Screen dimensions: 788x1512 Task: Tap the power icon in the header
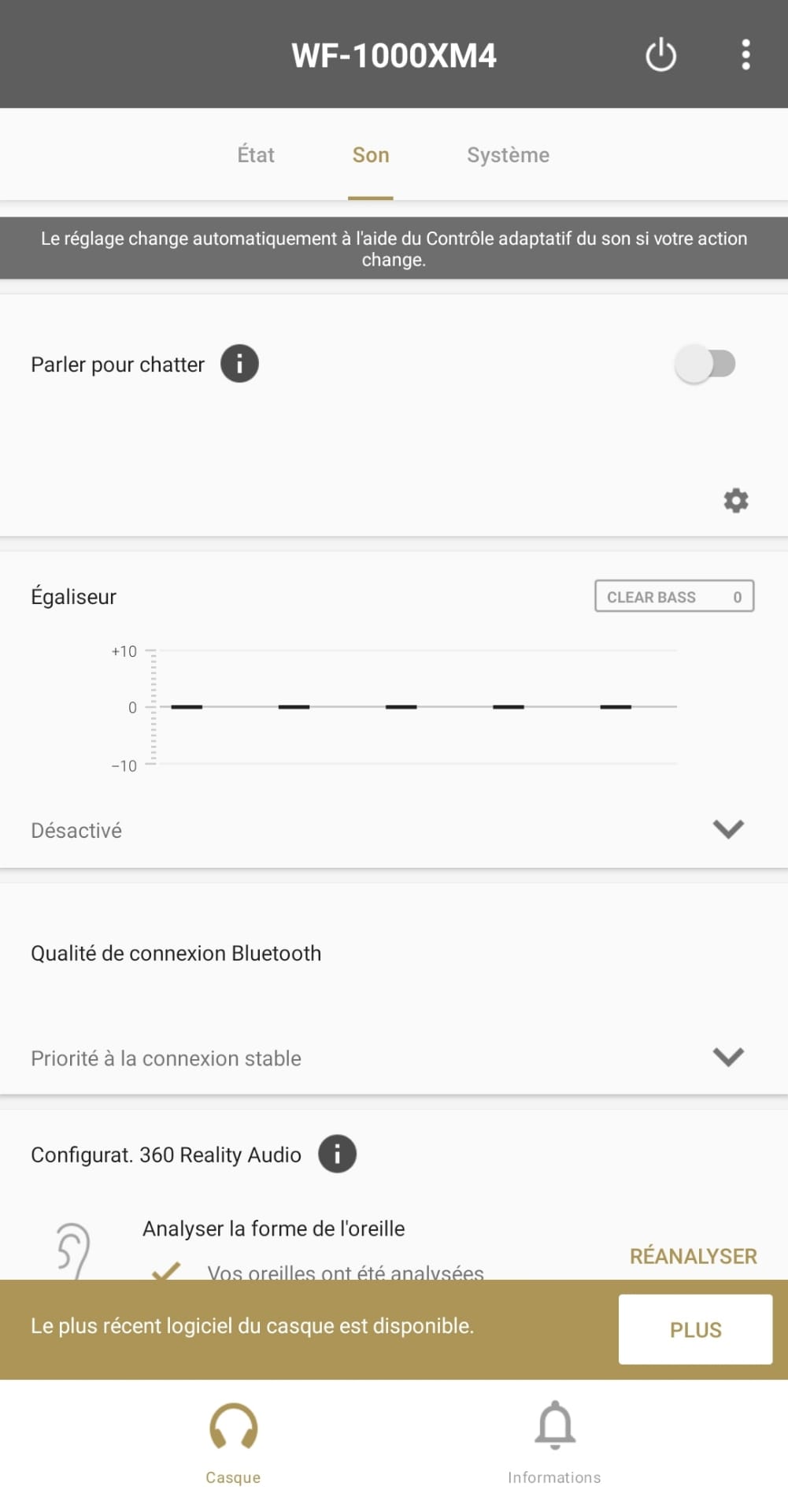pos(660,55)
